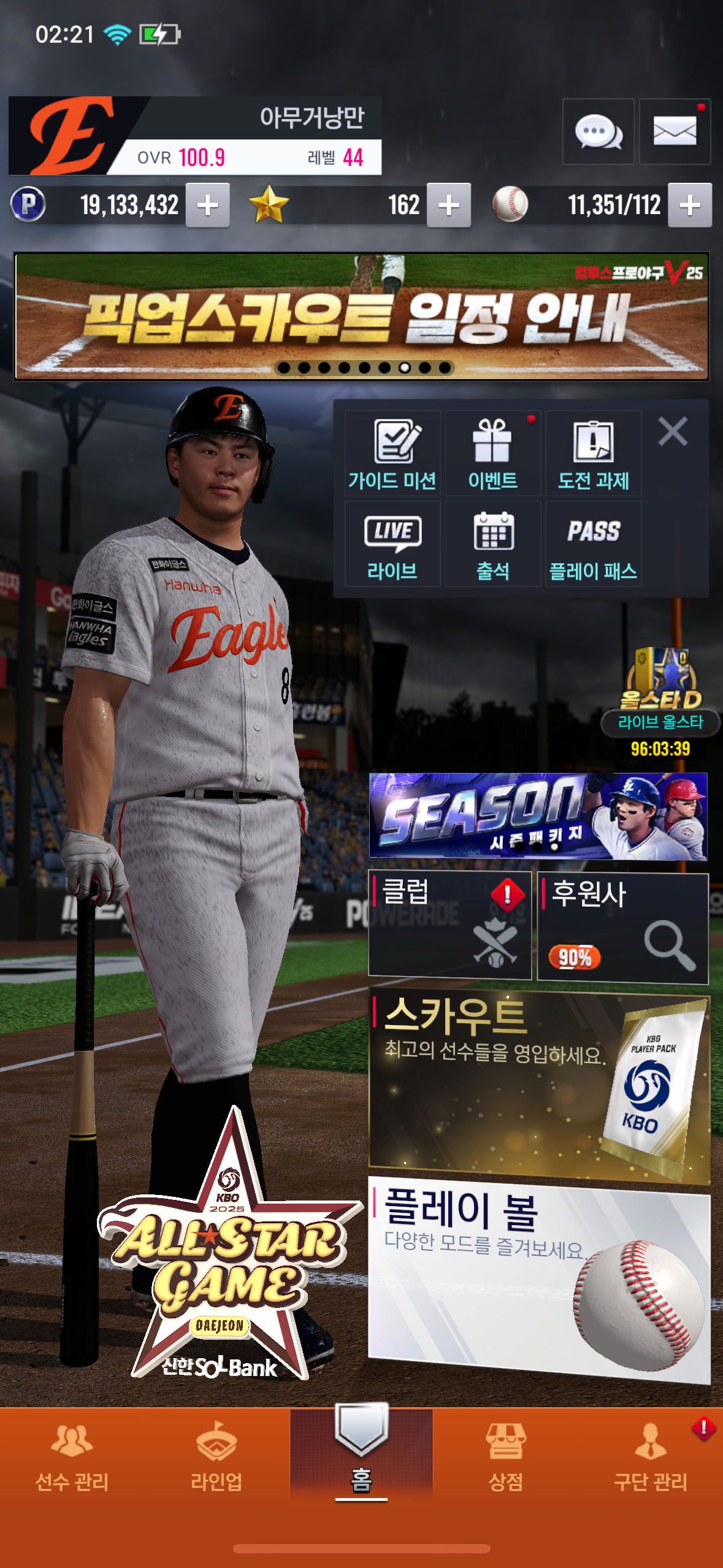Open the 출석 attendance calendar

(x=492, y=544)
